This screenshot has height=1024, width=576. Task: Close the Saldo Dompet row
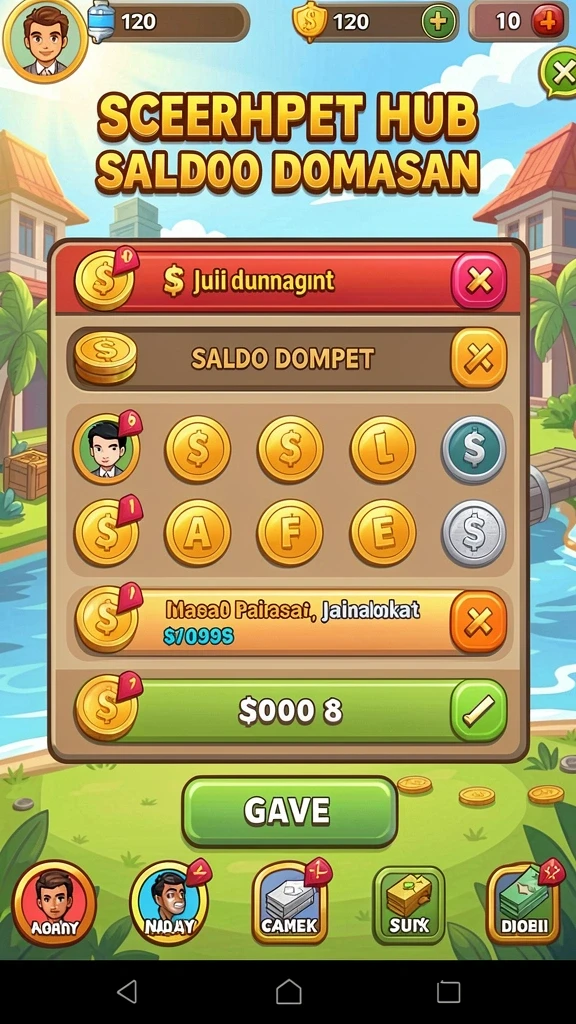479,359
